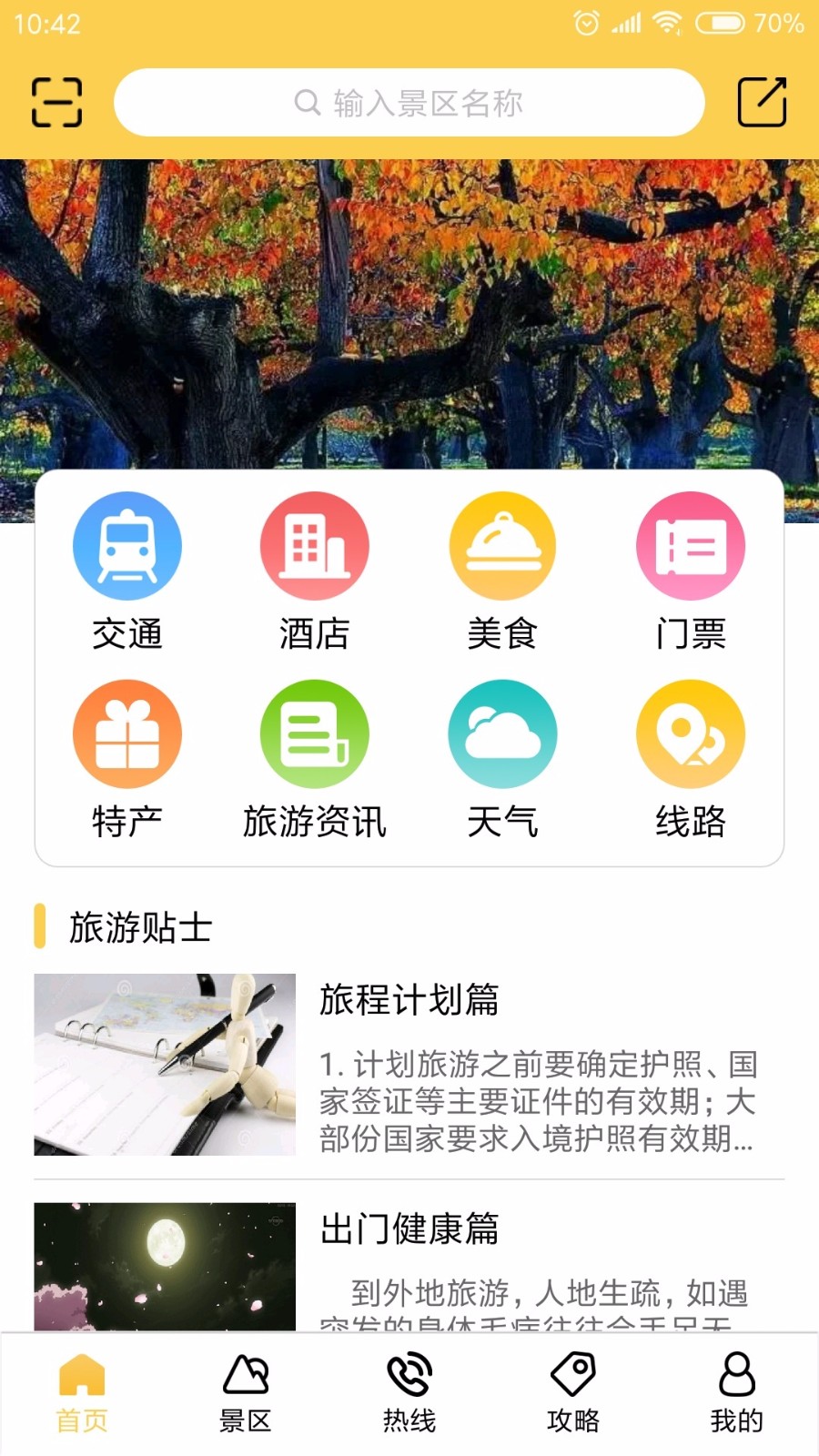Screen dimensions: 819x1456
Task: Open the share icon beside the search bar
Action: 763,102
